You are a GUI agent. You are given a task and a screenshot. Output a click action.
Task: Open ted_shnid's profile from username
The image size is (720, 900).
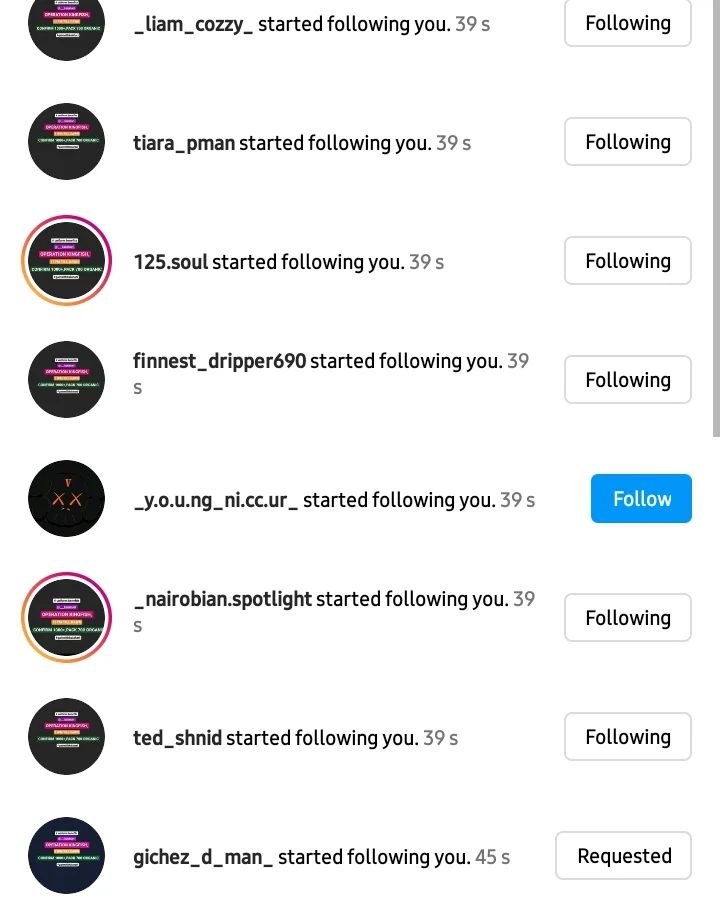click(177, 738)
